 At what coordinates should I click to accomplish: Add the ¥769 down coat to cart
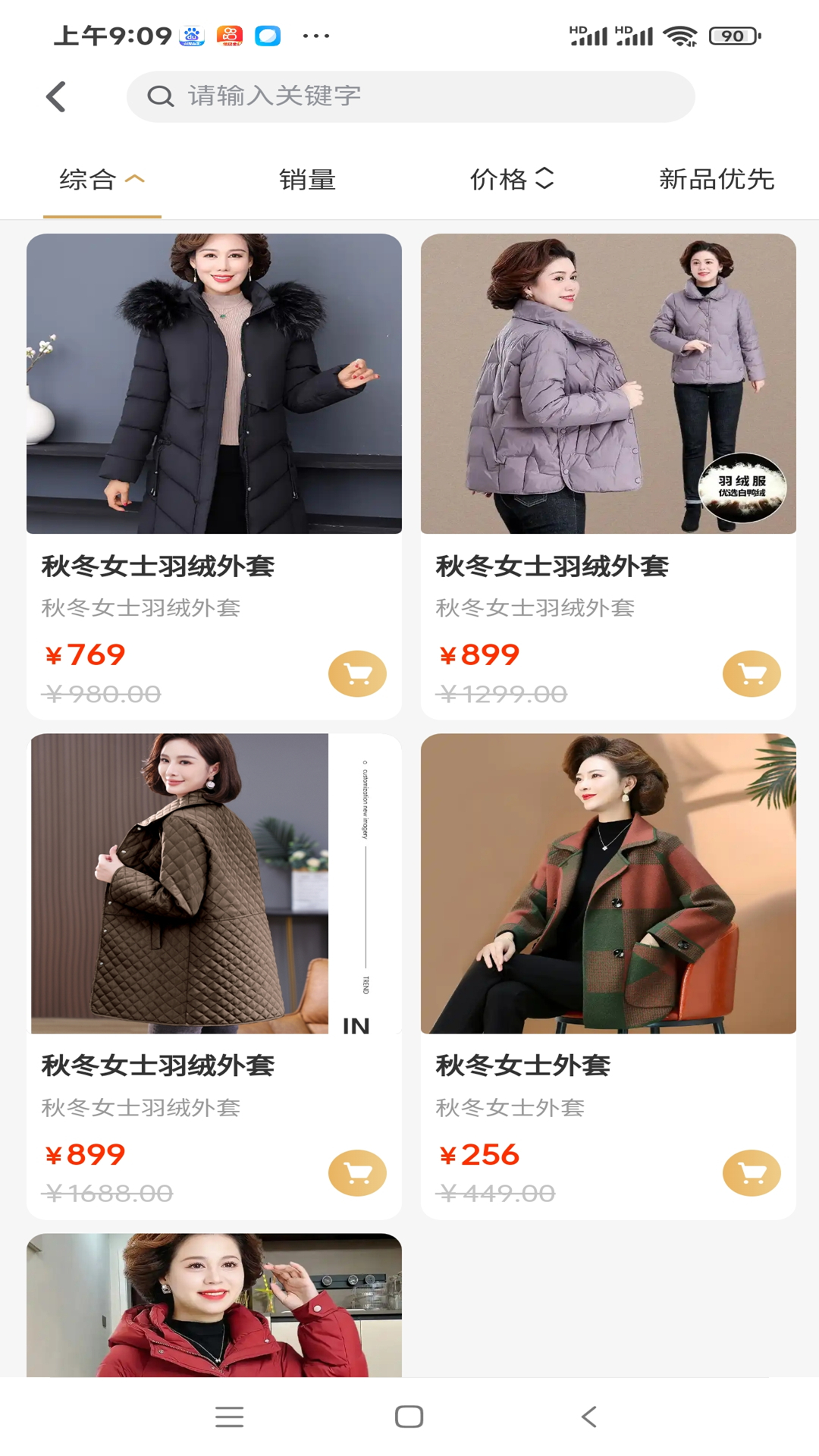click(357, 673)
